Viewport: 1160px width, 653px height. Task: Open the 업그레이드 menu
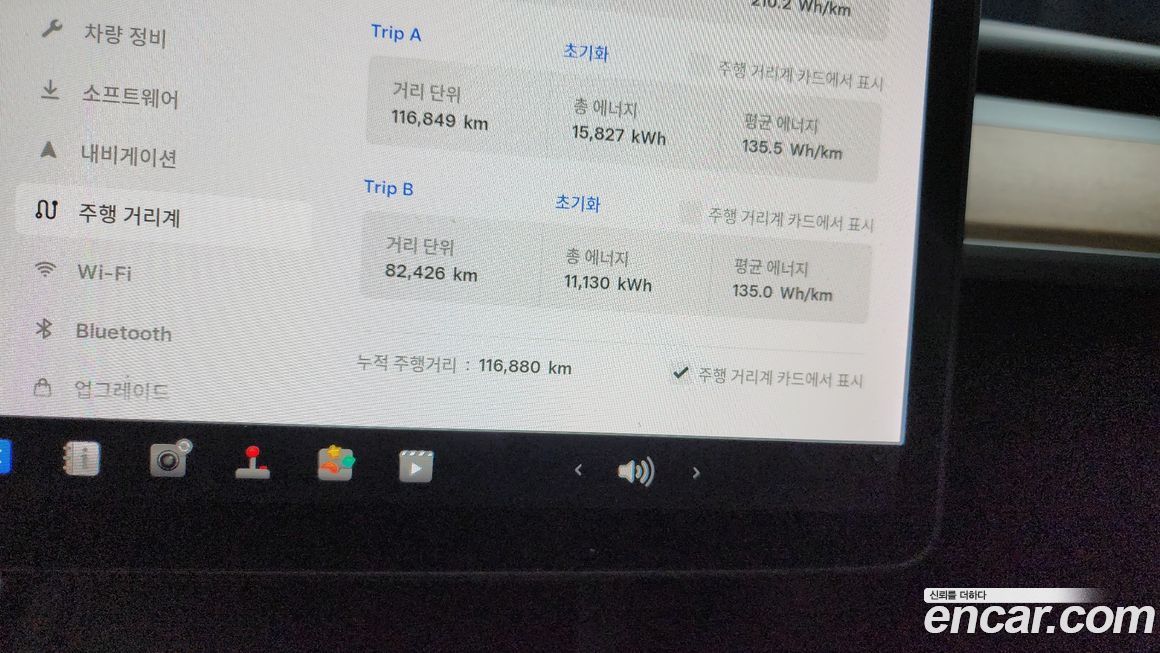pyautogui.click(x=120, y=389)
